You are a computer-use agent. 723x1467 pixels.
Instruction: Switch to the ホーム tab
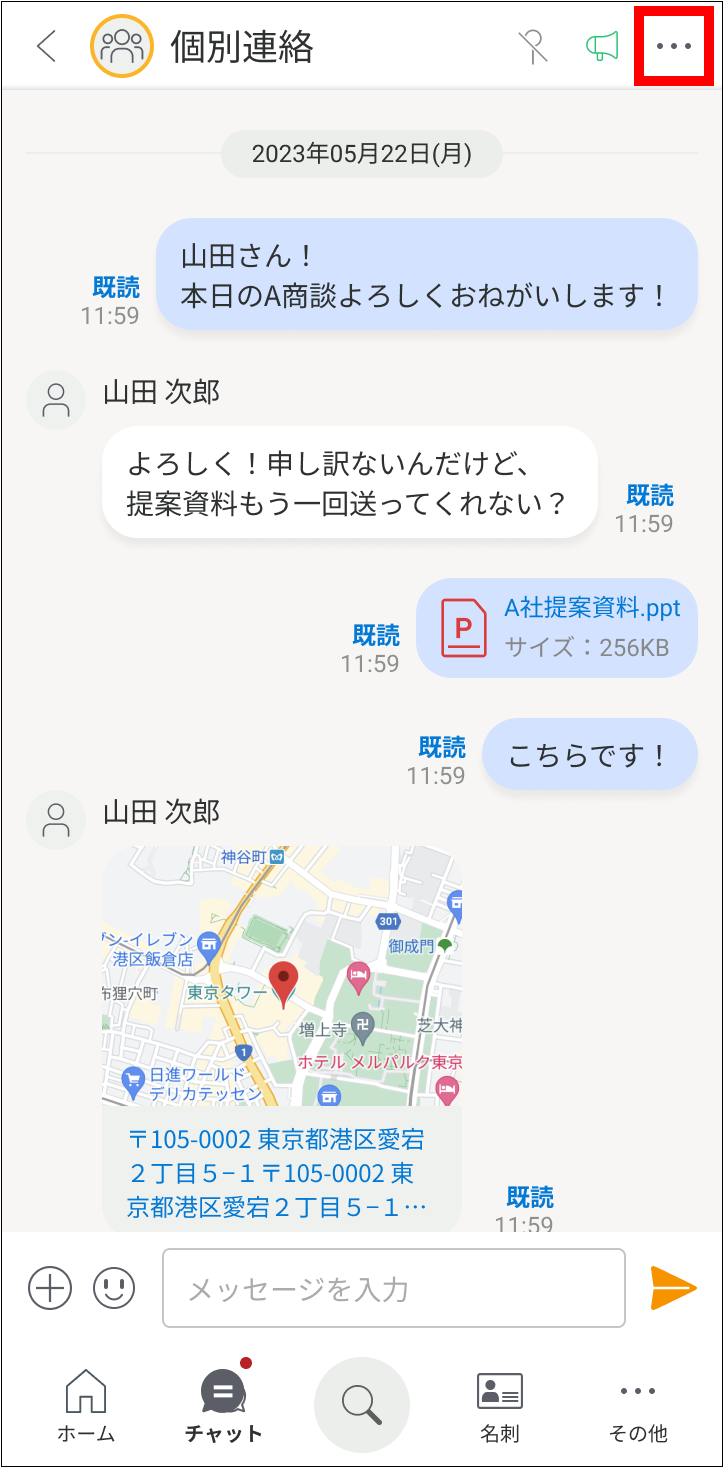click(86, 1405)
